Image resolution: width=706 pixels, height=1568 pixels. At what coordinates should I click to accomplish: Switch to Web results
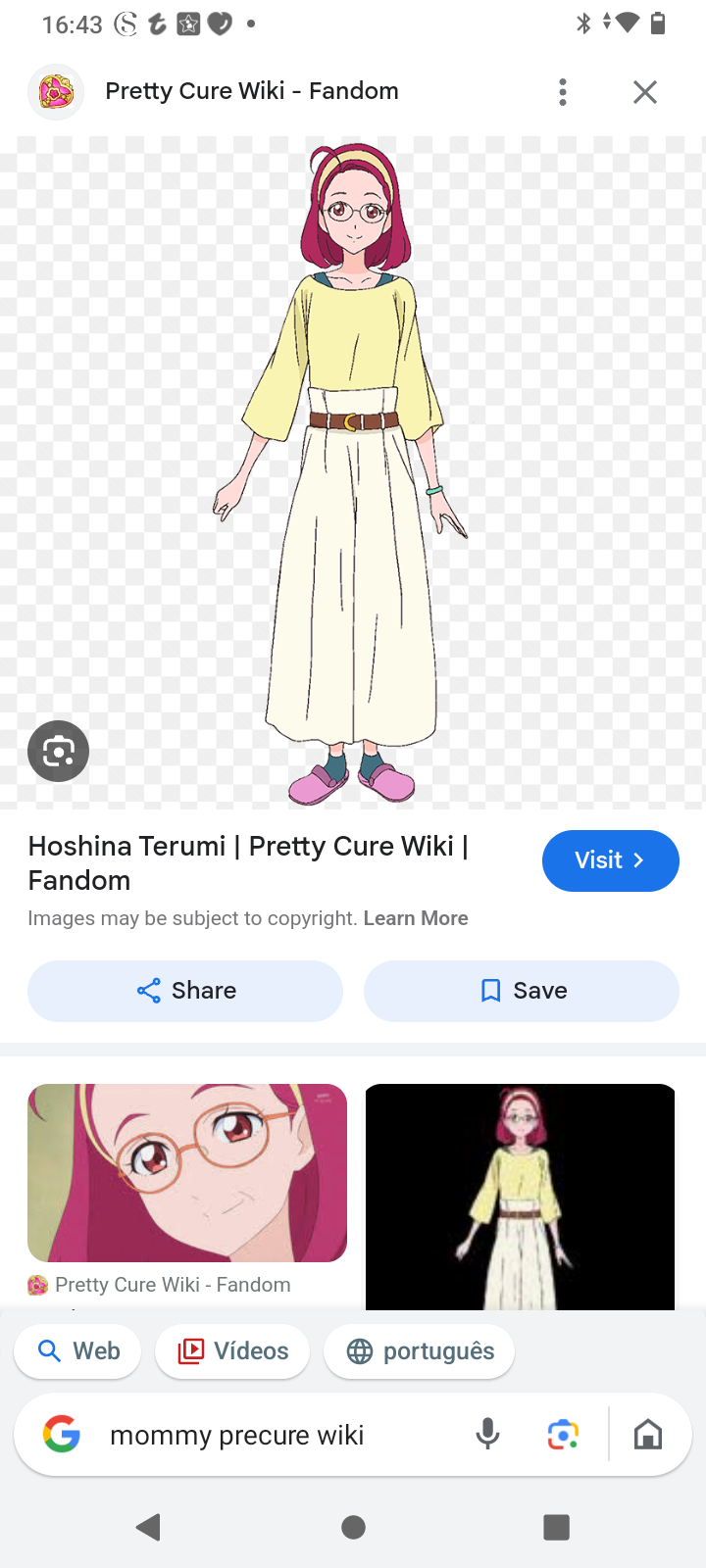(x=77, y=1351)
